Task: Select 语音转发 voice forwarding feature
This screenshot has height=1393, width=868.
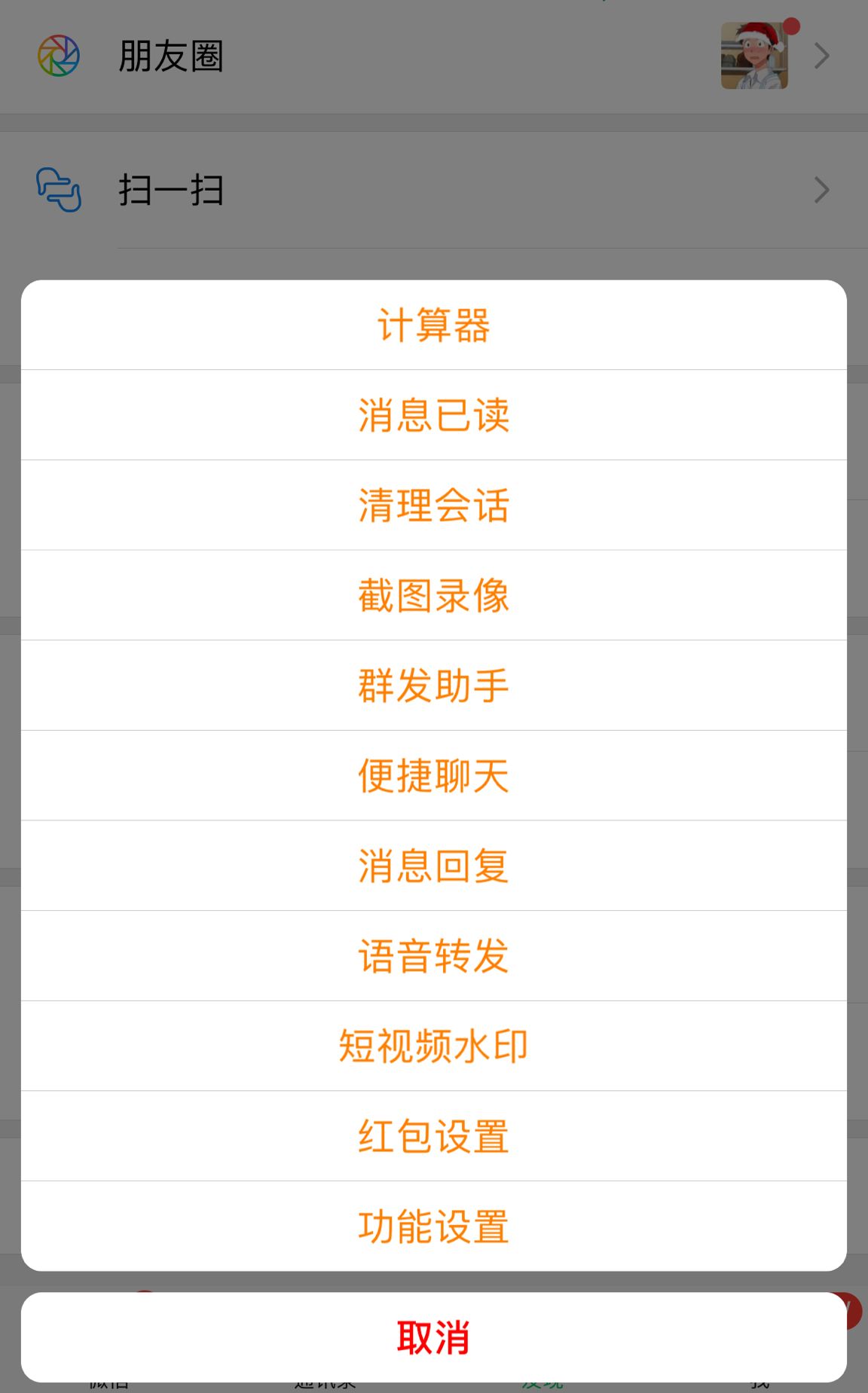Action: tap(434, 955)
